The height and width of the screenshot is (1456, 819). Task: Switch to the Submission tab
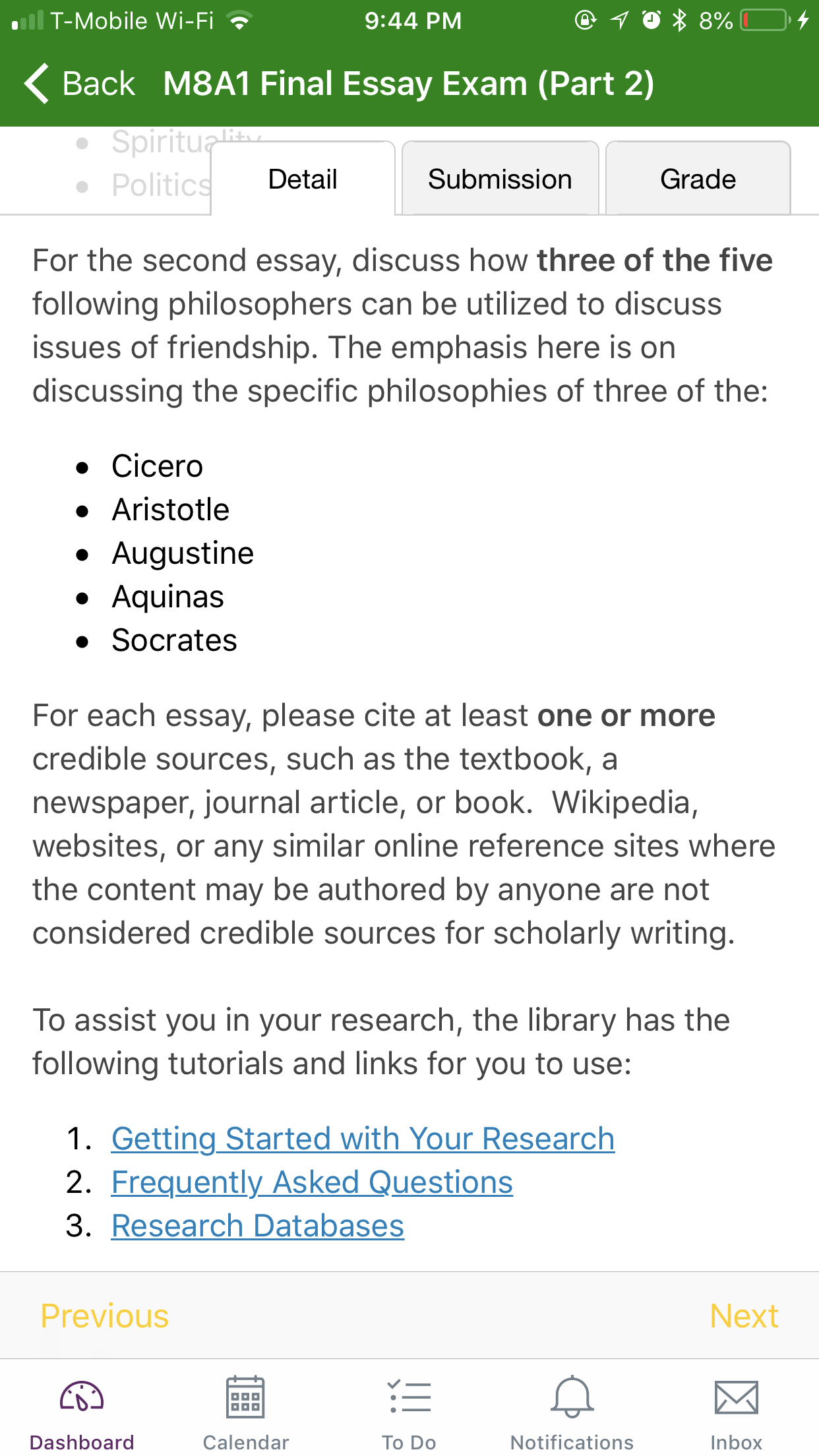coord(500,179)
